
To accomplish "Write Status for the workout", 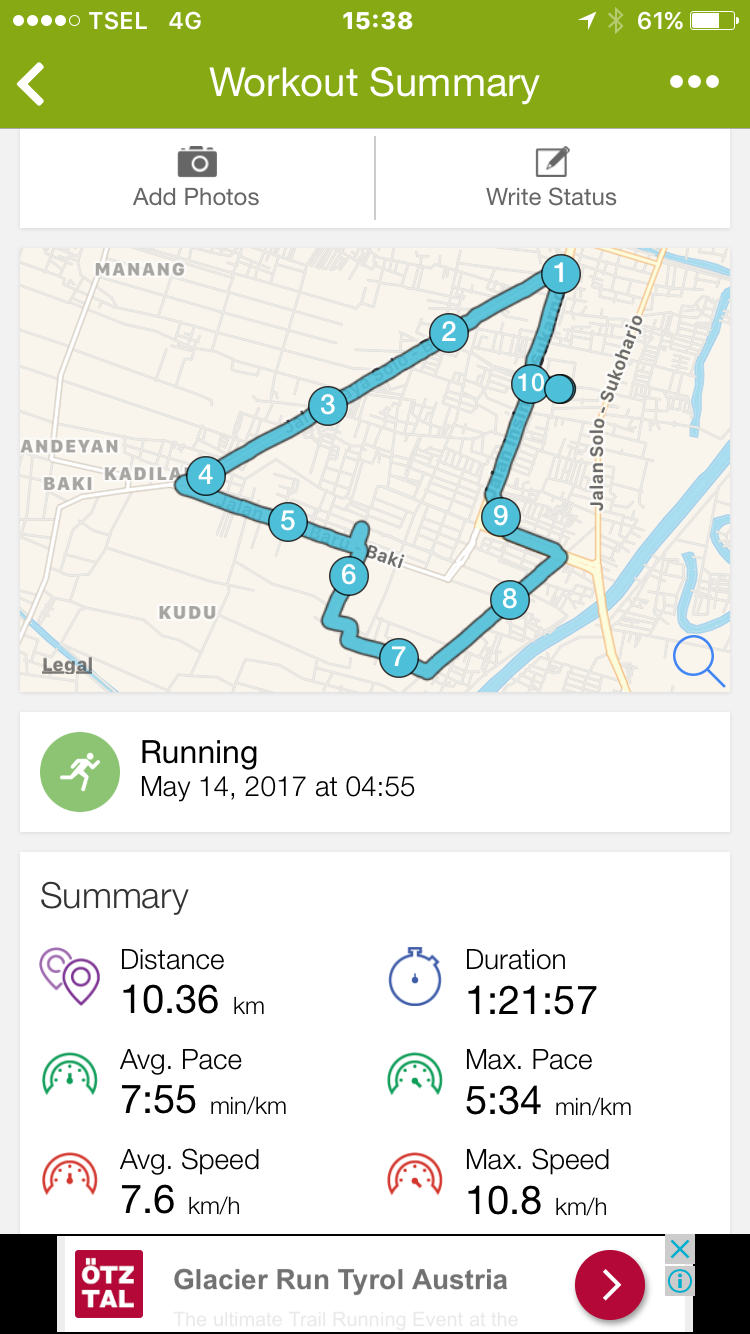I will 552,178.
